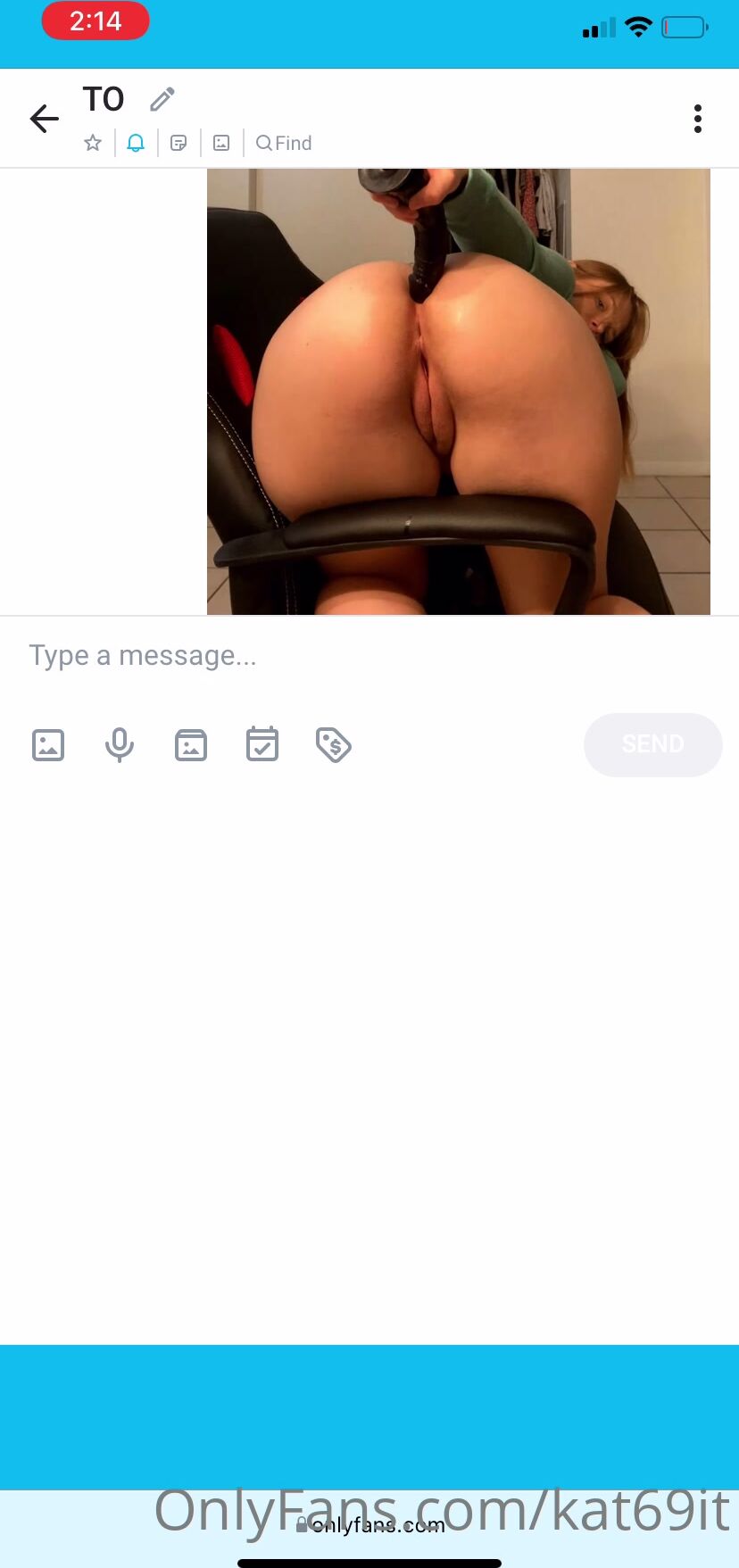739x1568 pixels.
Task: Edit the chat name with the pencil
Action: [x=162, y=99]
